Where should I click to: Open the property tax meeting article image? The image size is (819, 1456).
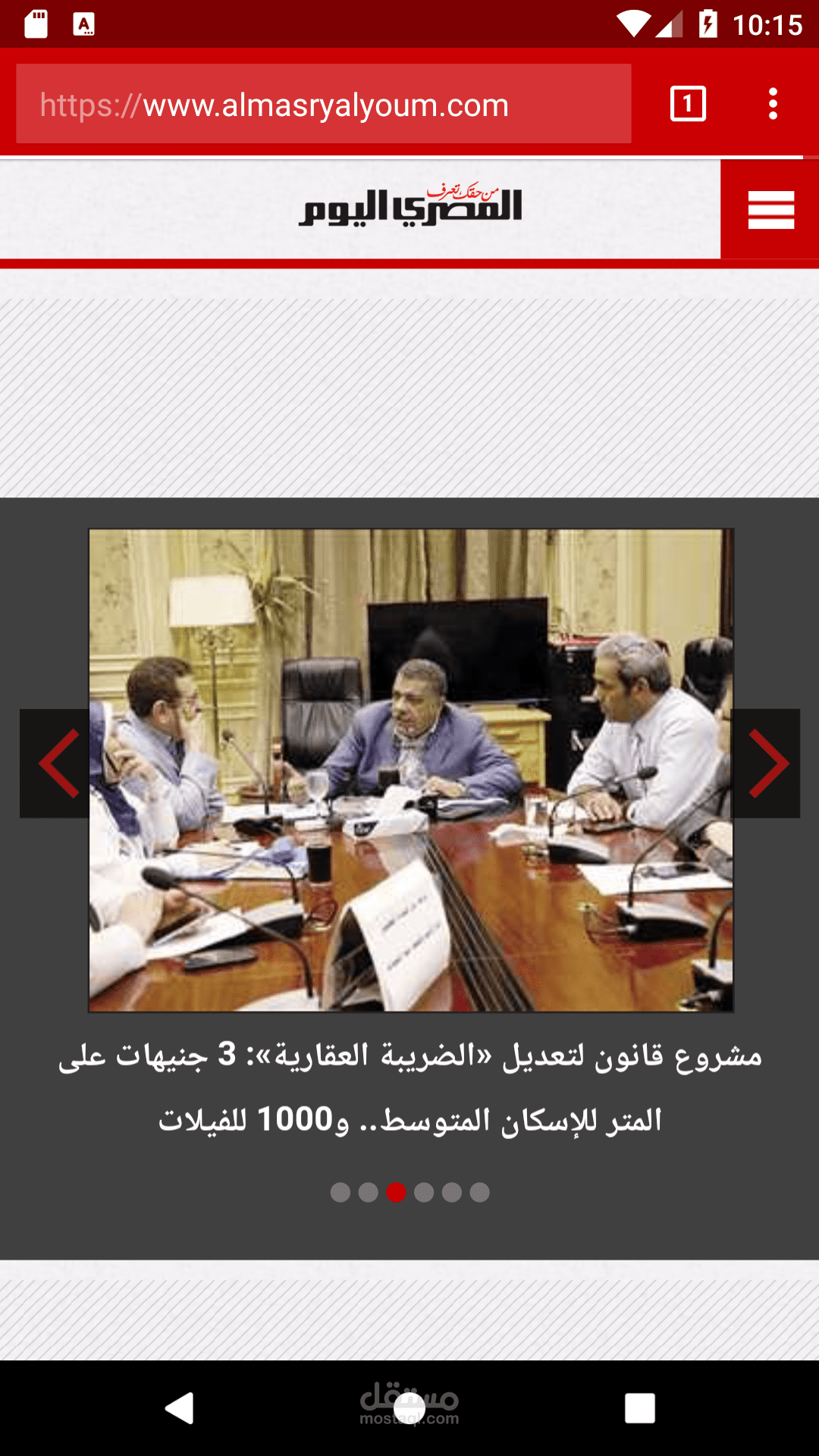click(410, 770)
